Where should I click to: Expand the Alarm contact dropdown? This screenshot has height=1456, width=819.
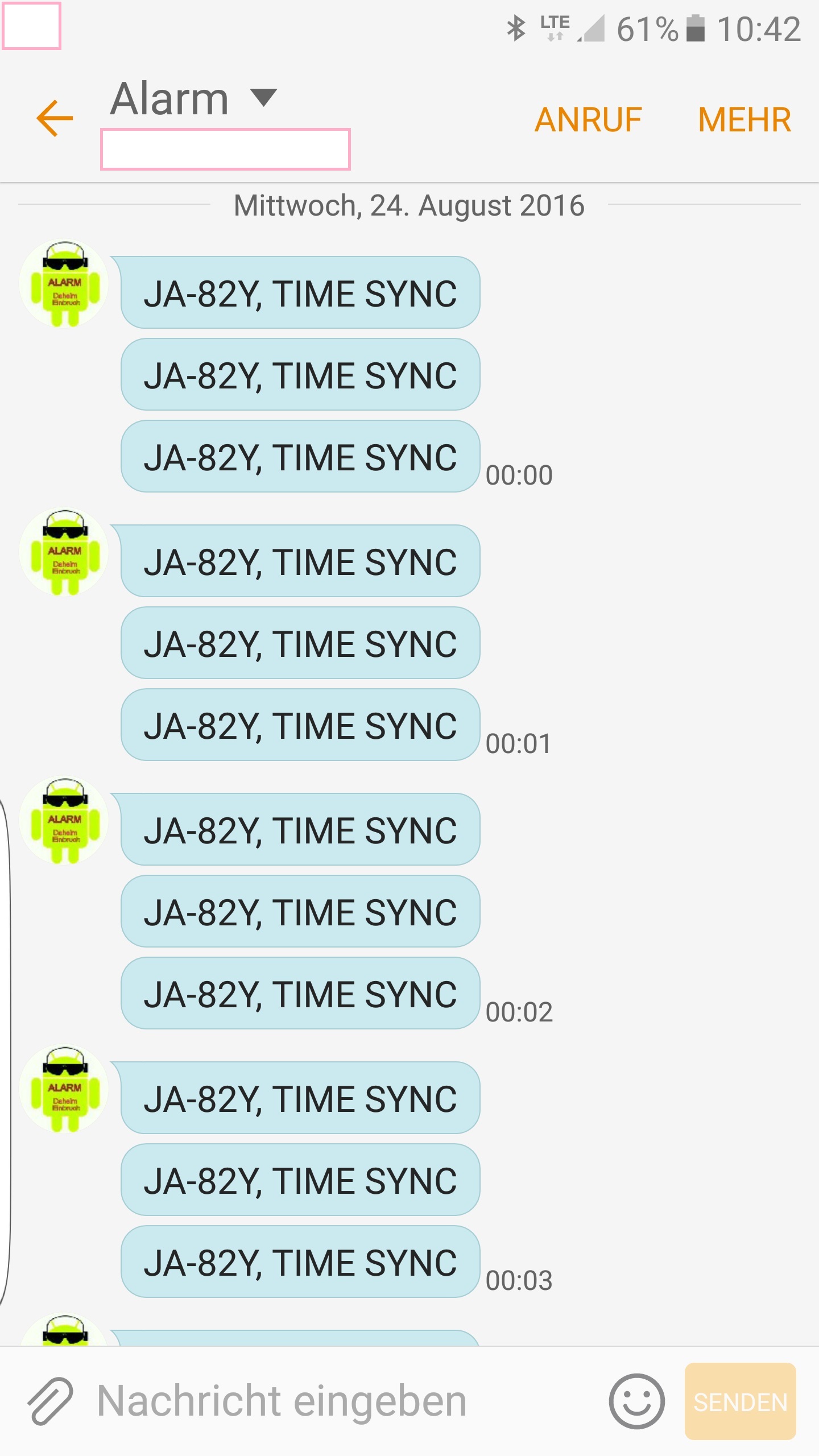coord(264,97)
